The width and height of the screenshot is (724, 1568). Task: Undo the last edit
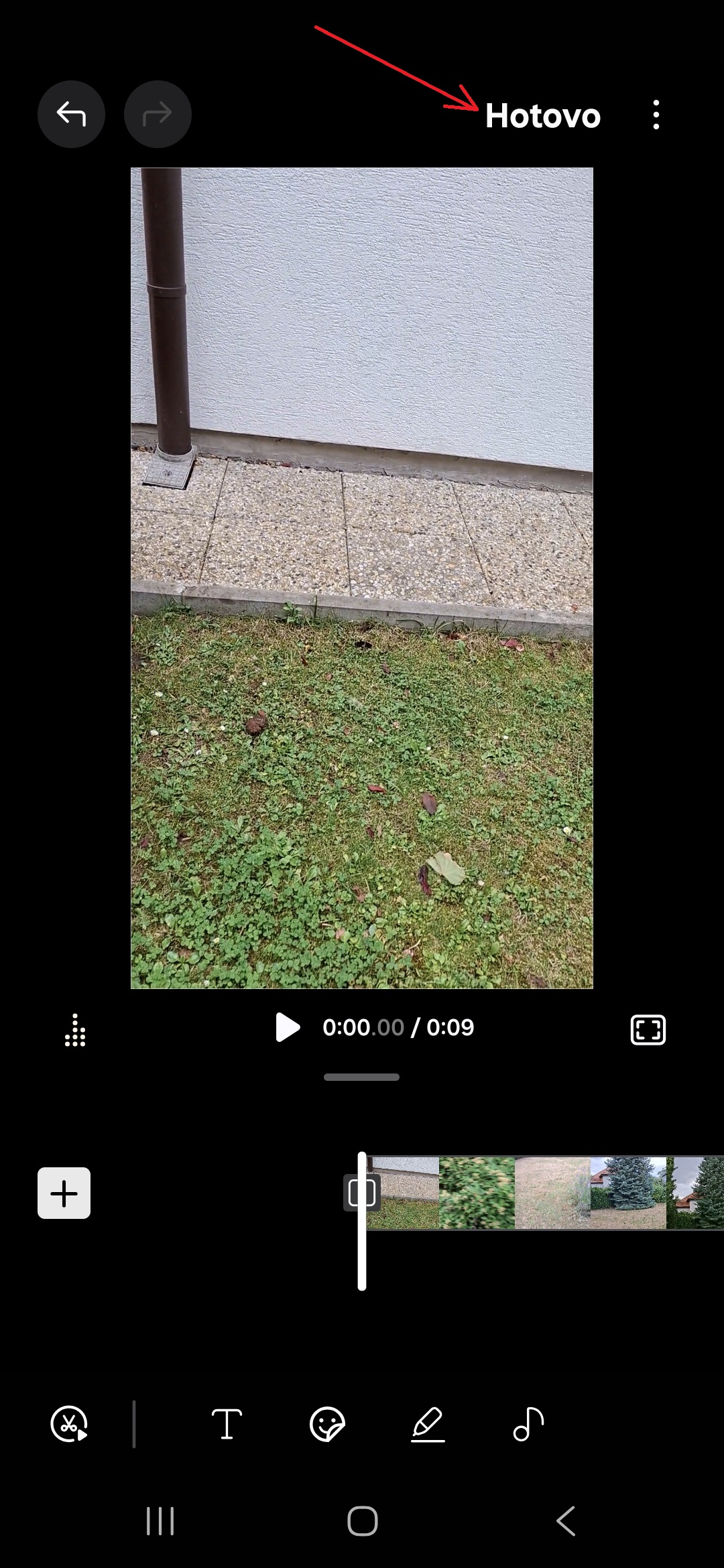pos(71,115)
